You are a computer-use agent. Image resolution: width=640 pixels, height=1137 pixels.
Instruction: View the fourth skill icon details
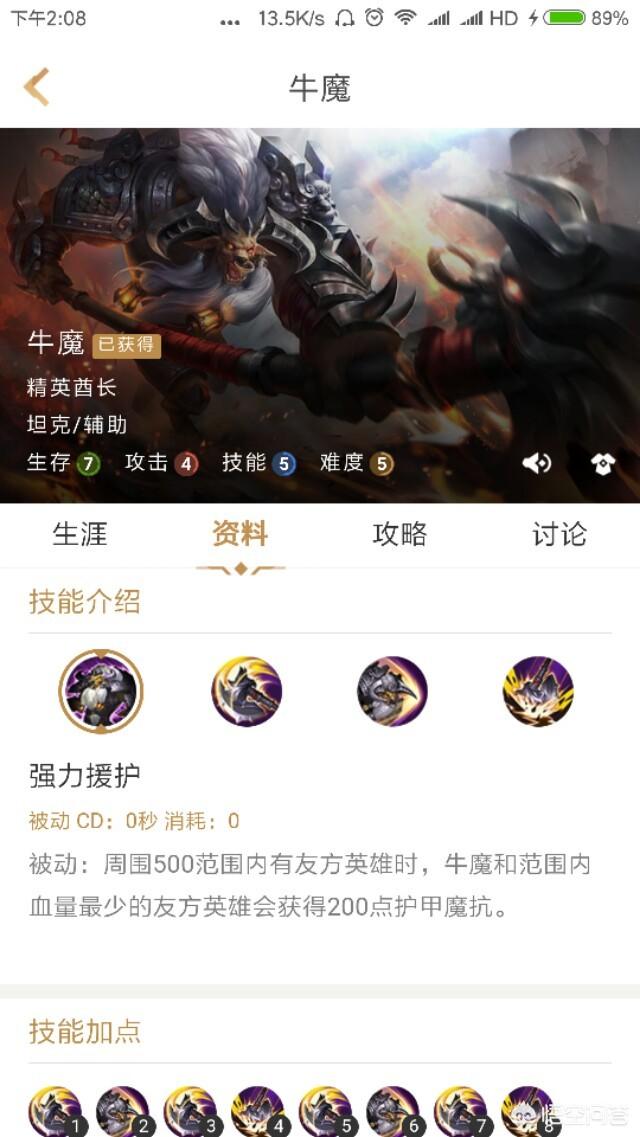point(538,691)
